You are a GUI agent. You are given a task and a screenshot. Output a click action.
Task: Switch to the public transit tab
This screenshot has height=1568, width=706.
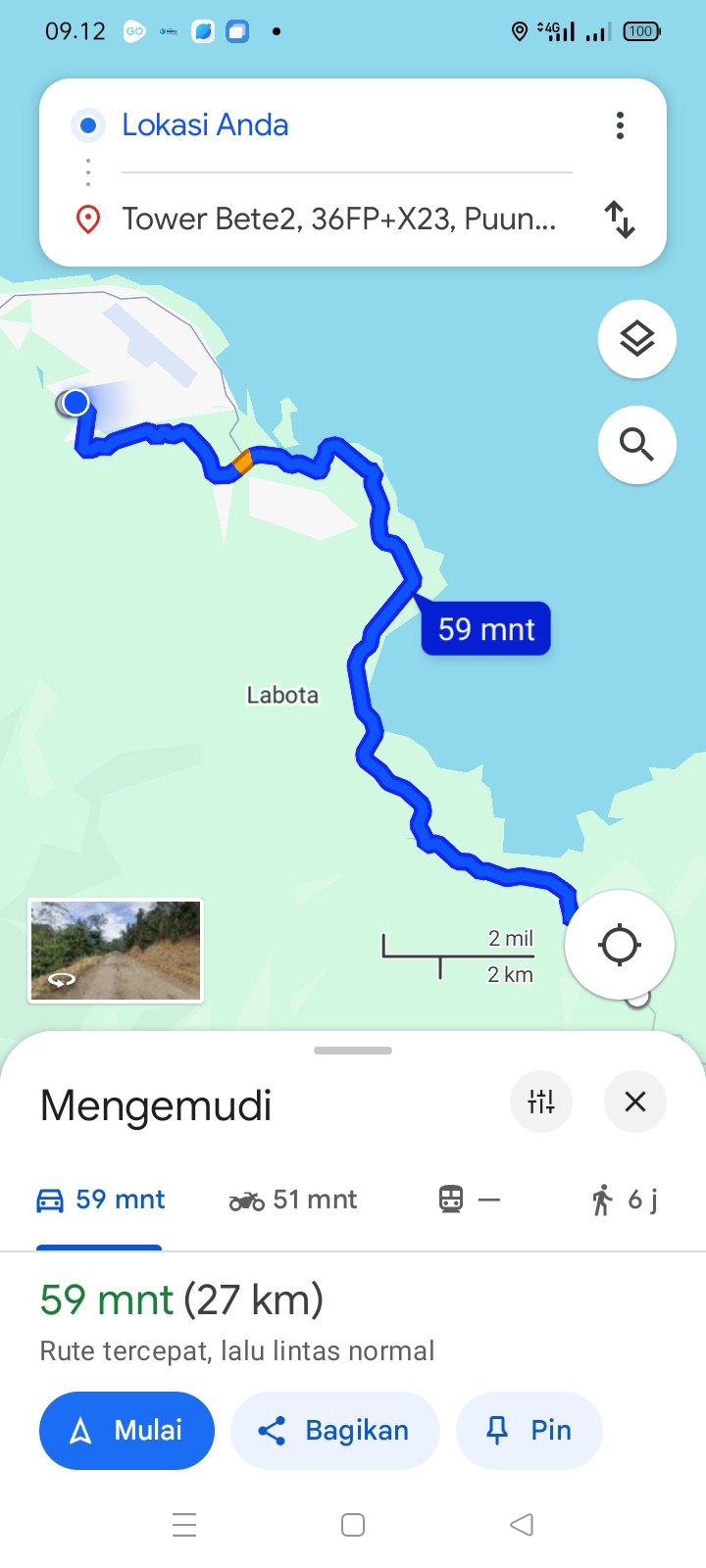point(469,1200)
